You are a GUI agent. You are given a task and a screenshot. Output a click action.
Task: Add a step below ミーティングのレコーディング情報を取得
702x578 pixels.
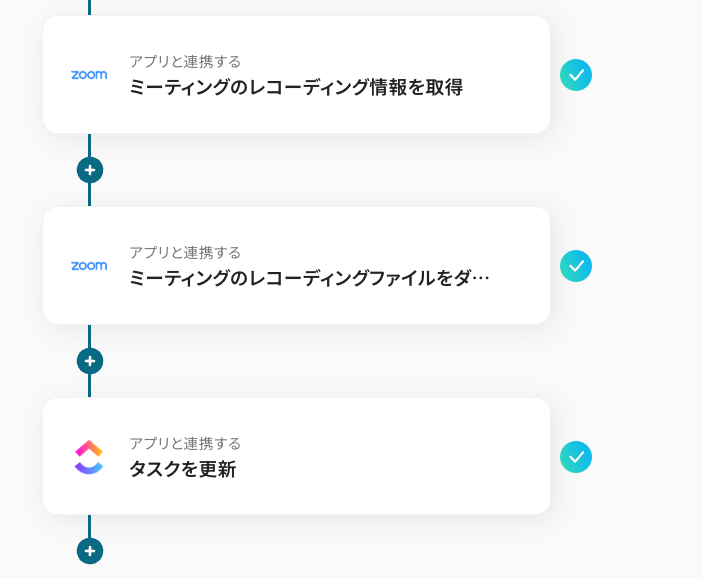pos(90,170)
